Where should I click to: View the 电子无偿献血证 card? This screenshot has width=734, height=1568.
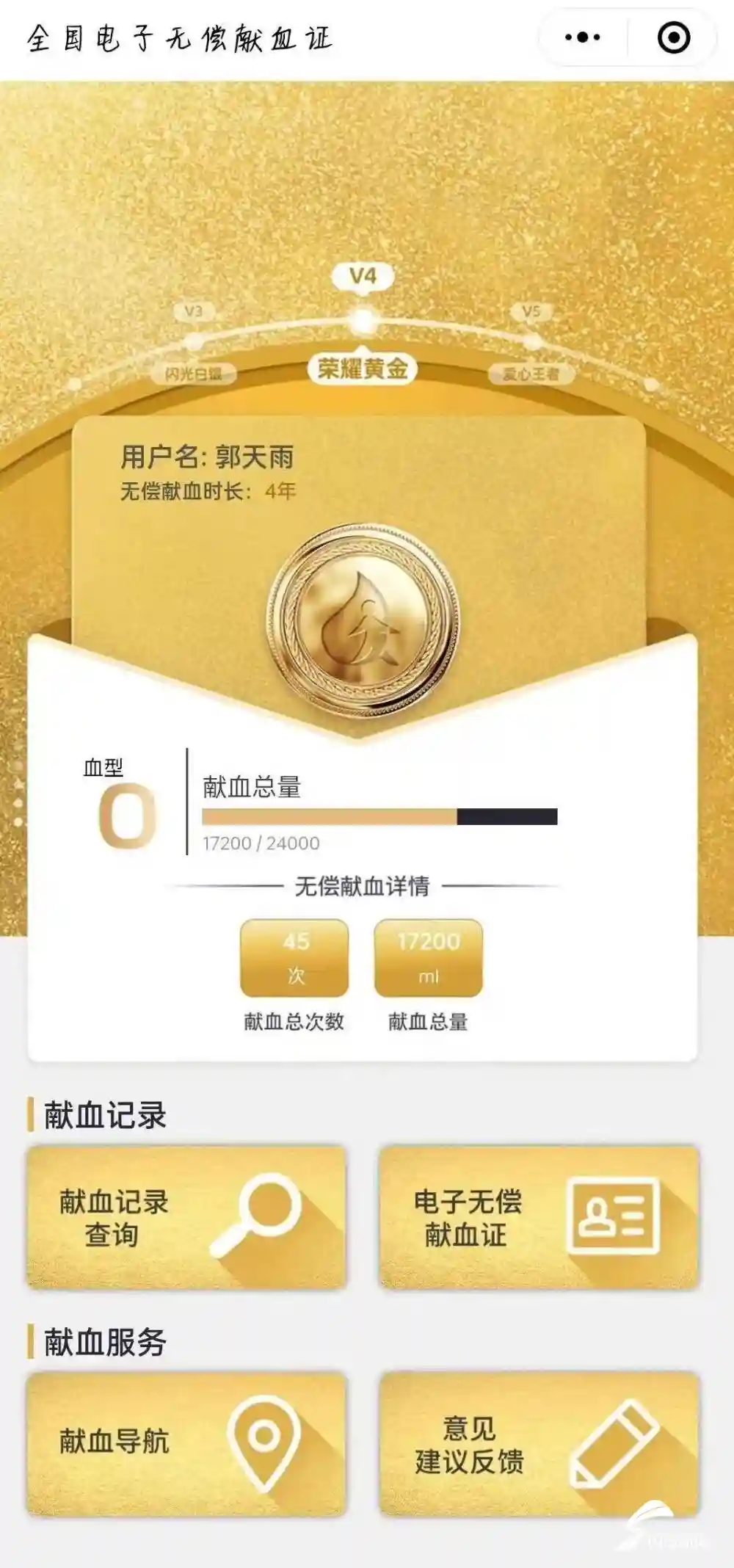coord(539,1217)
